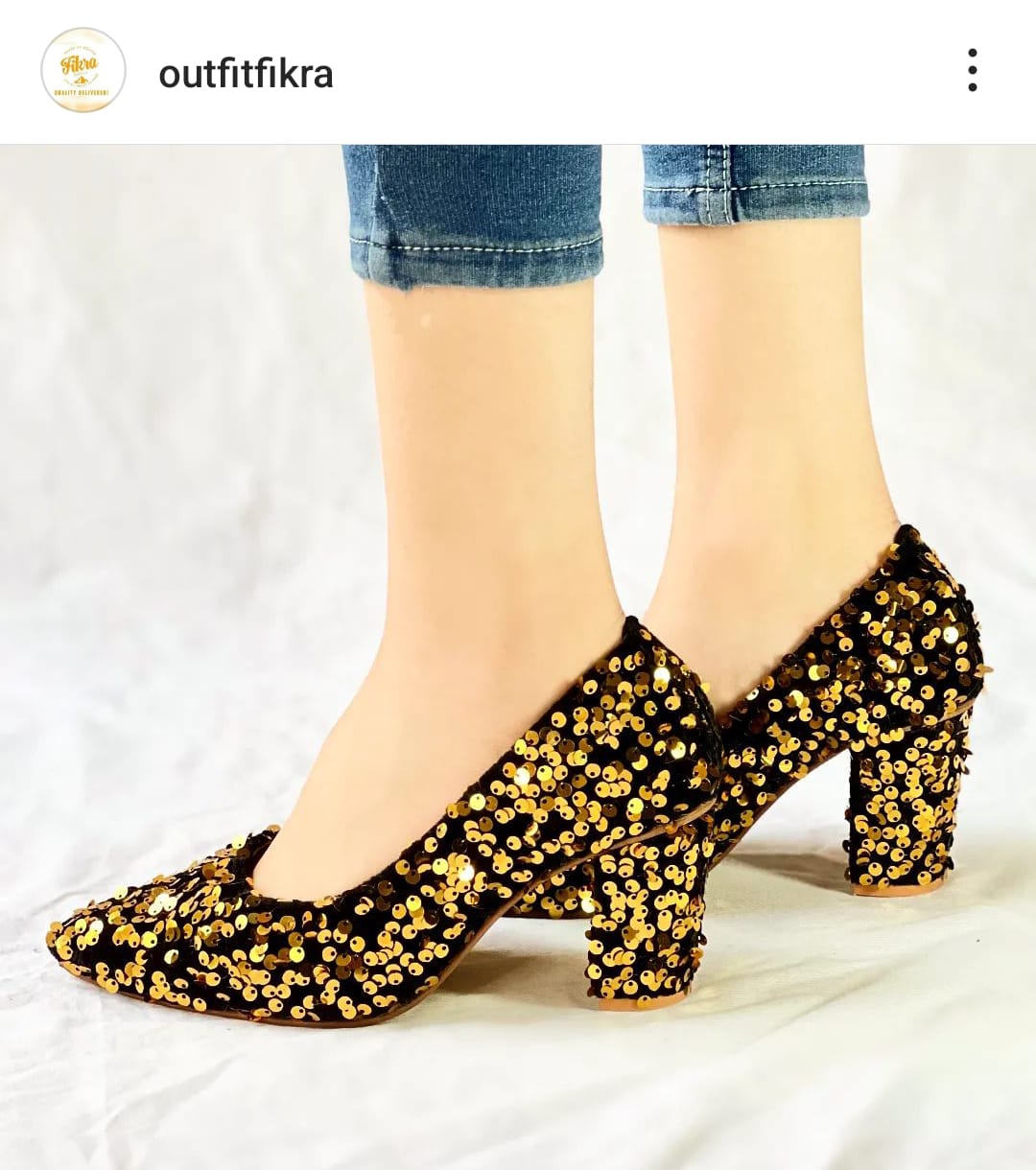Go to the outfitfikra username profile

point(246,74)
